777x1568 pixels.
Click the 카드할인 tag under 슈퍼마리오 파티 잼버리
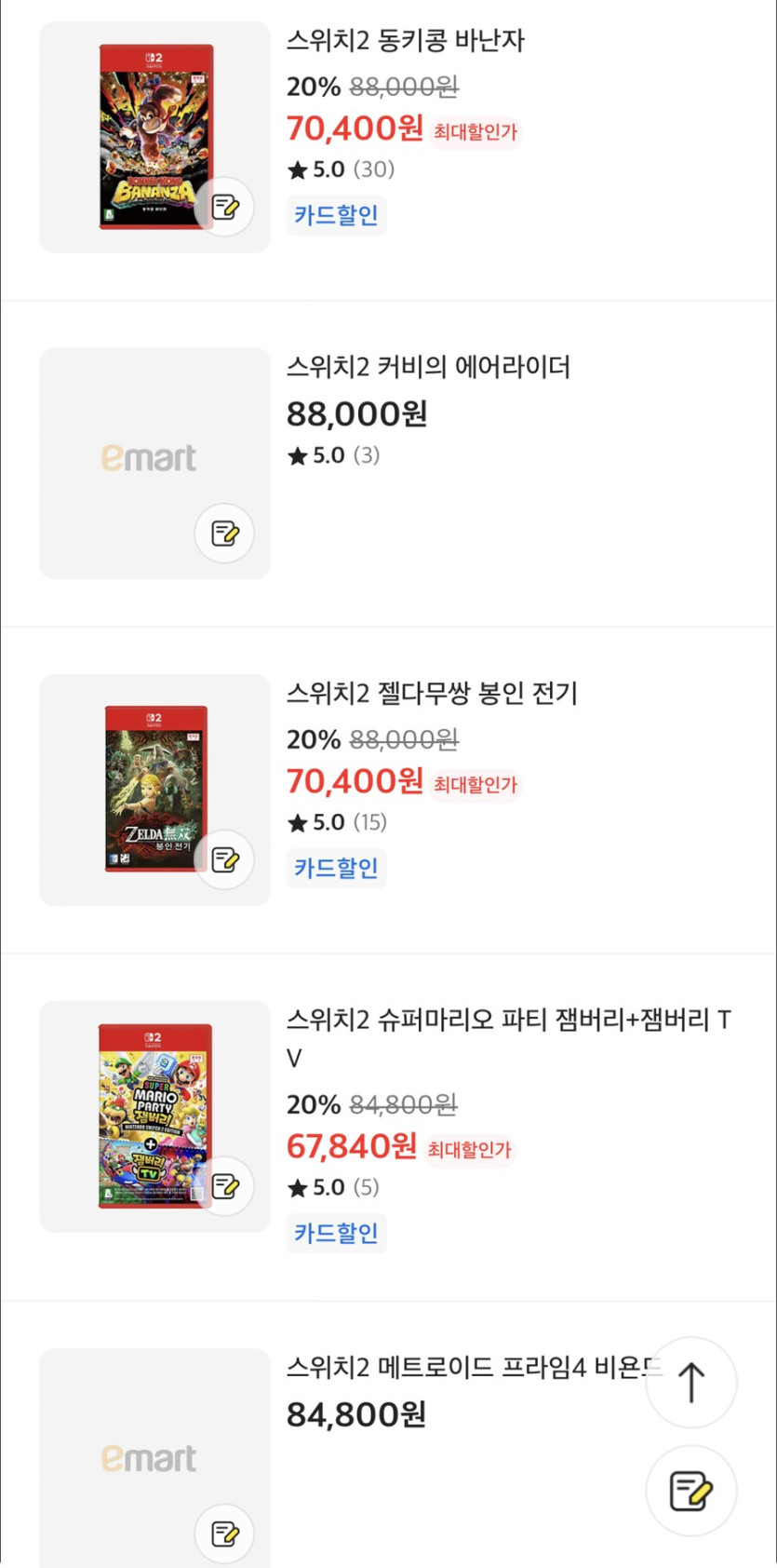[x=336, y=1232]
